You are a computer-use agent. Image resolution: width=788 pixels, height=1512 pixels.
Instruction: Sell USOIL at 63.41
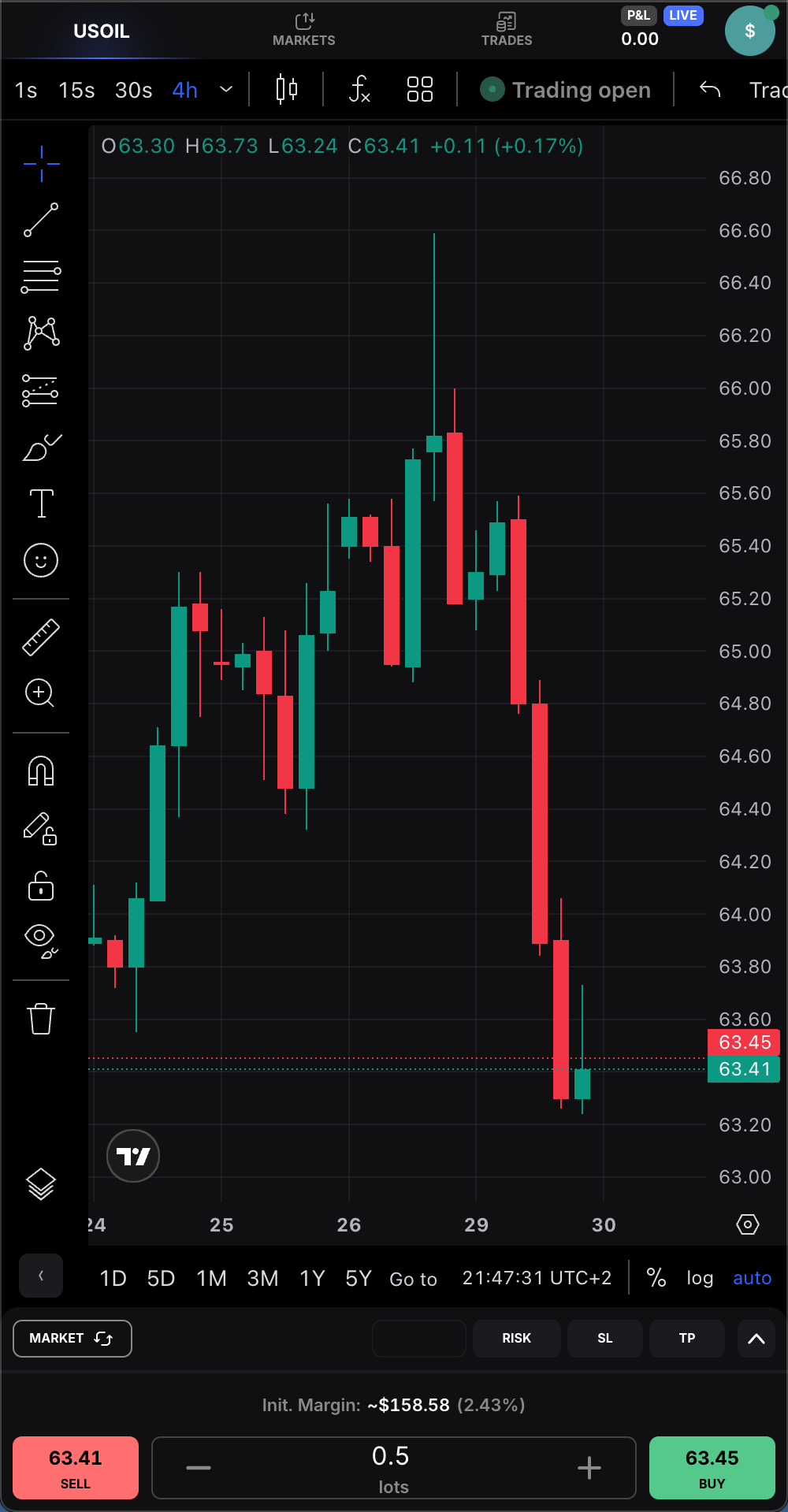pos(76,1468)
